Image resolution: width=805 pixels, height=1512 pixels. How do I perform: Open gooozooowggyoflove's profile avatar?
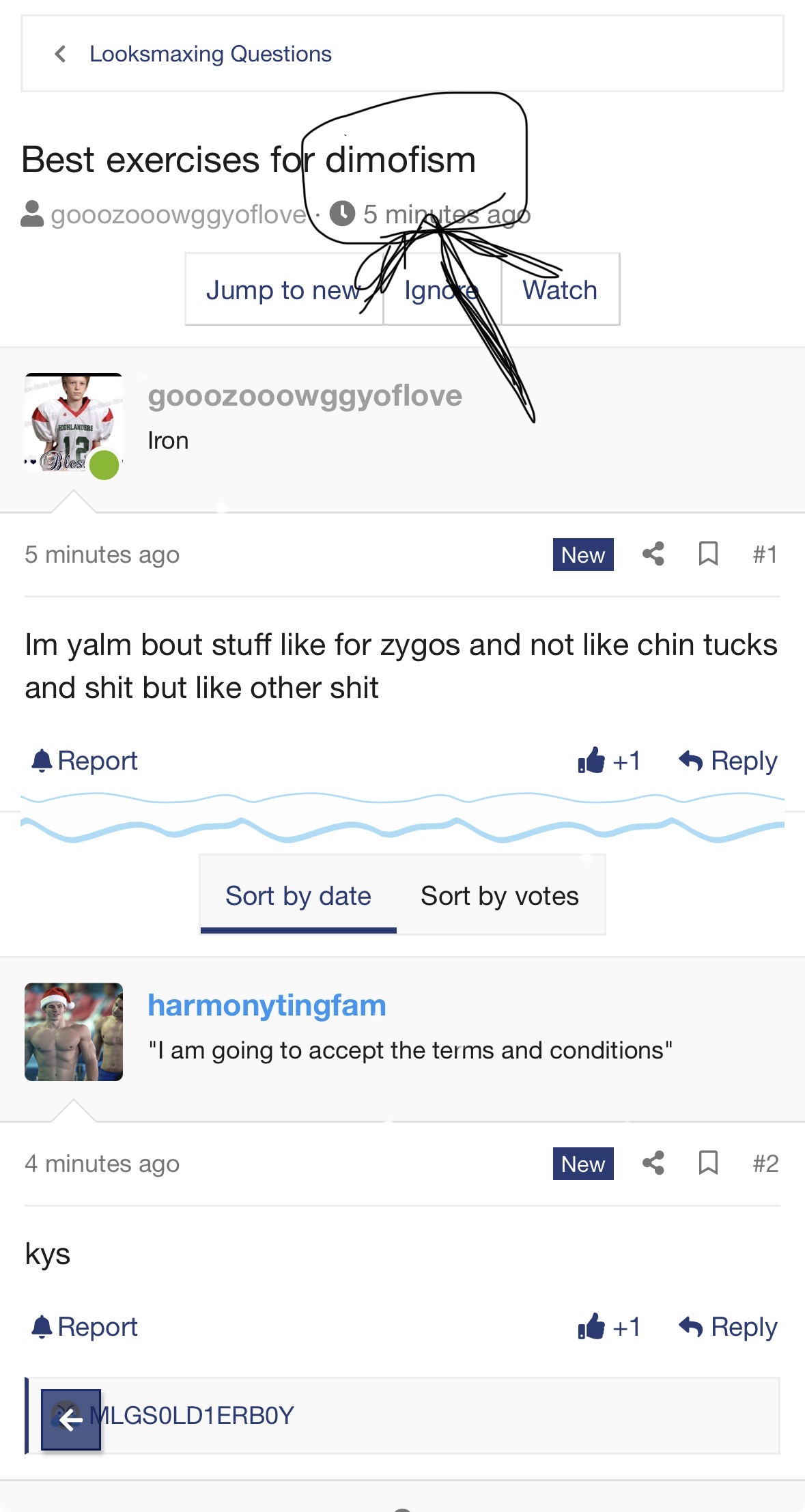tap(74, 423)
